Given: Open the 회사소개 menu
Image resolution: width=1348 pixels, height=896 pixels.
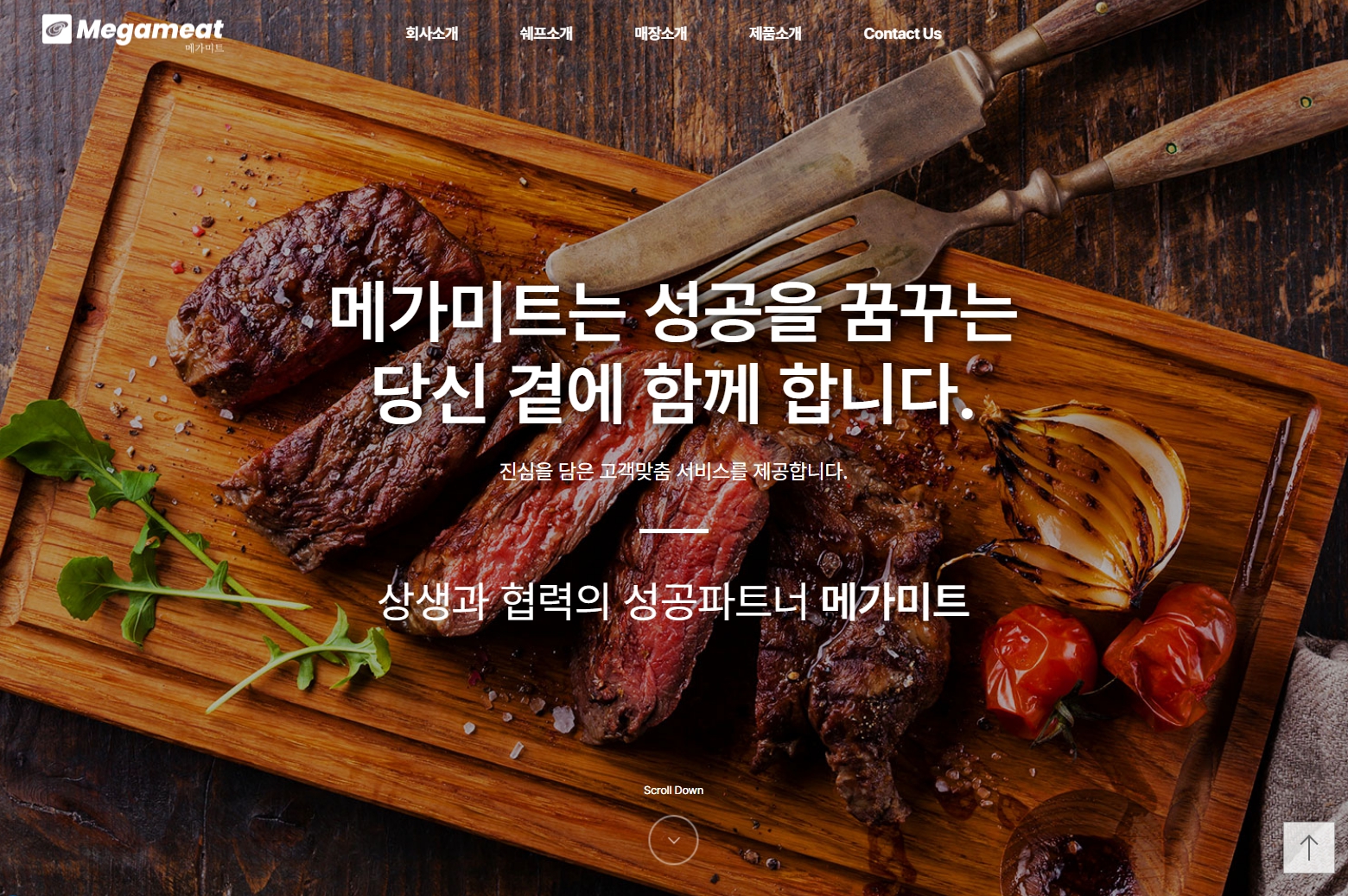Looking at the screenshot, I should click(x=431, y=34).
